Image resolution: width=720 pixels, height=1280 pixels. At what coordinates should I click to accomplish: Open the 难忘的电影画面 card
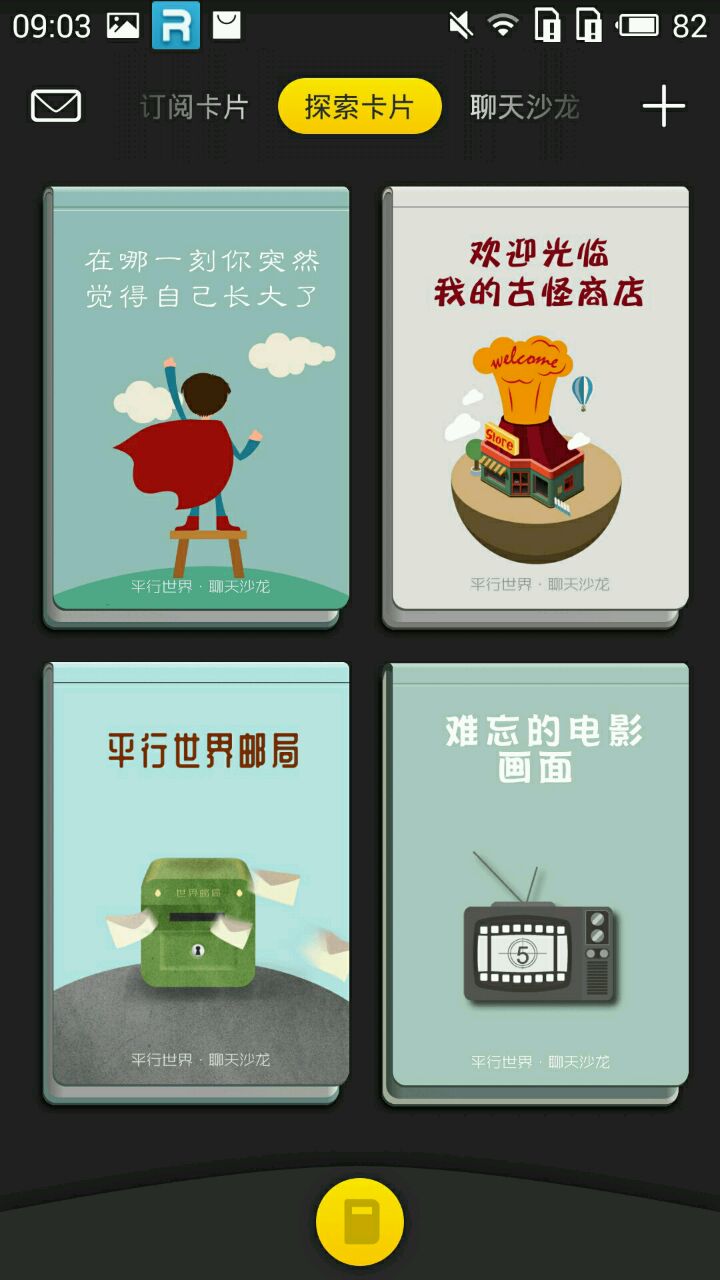(536, 880)
